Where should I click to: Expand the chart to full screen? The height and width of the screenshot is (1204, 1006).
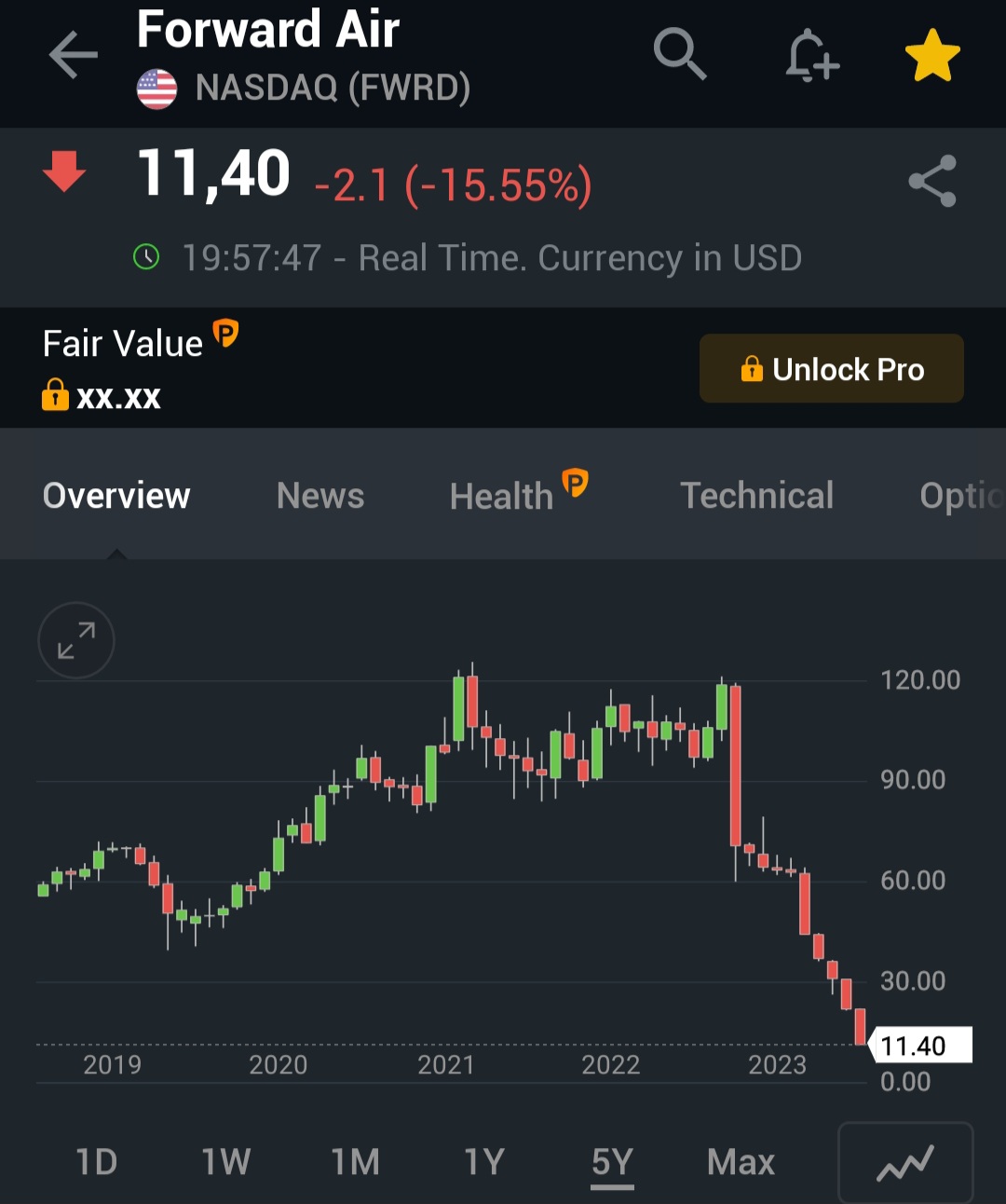pyautogui.click(x=76, y=640)
